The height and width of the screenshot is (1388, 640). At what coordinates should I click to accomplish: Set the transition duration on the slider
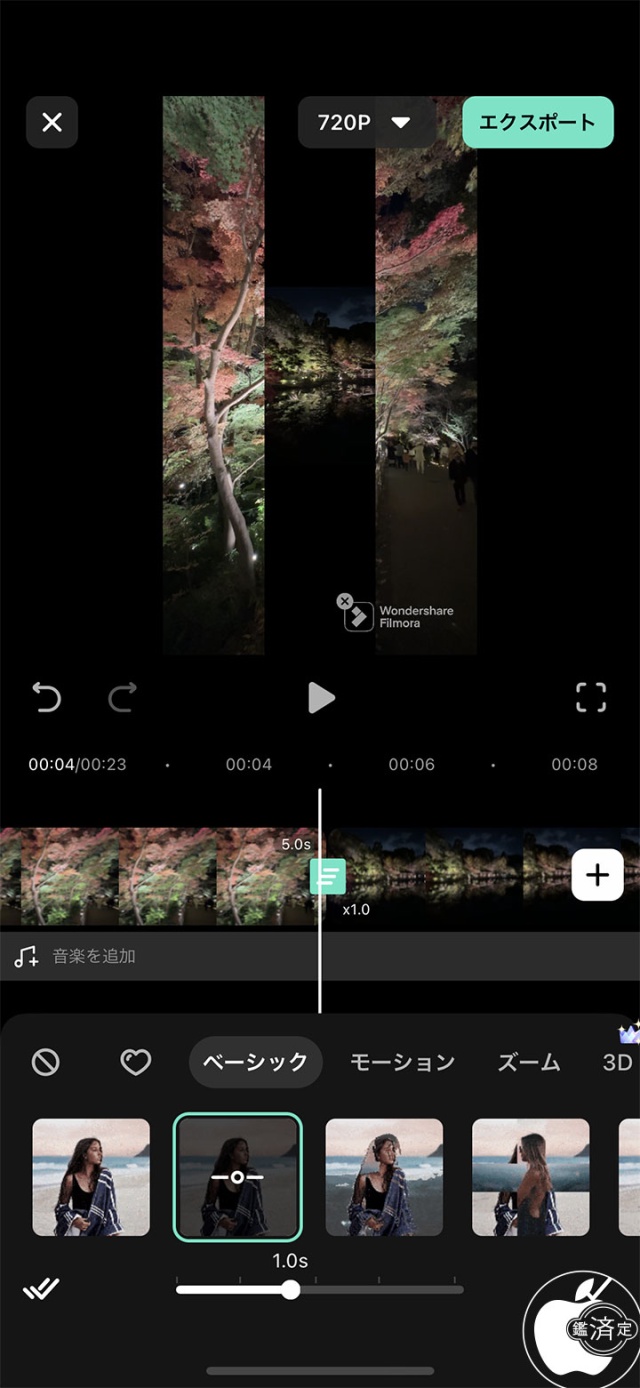pyautogui.click(x=291, y=1290)
